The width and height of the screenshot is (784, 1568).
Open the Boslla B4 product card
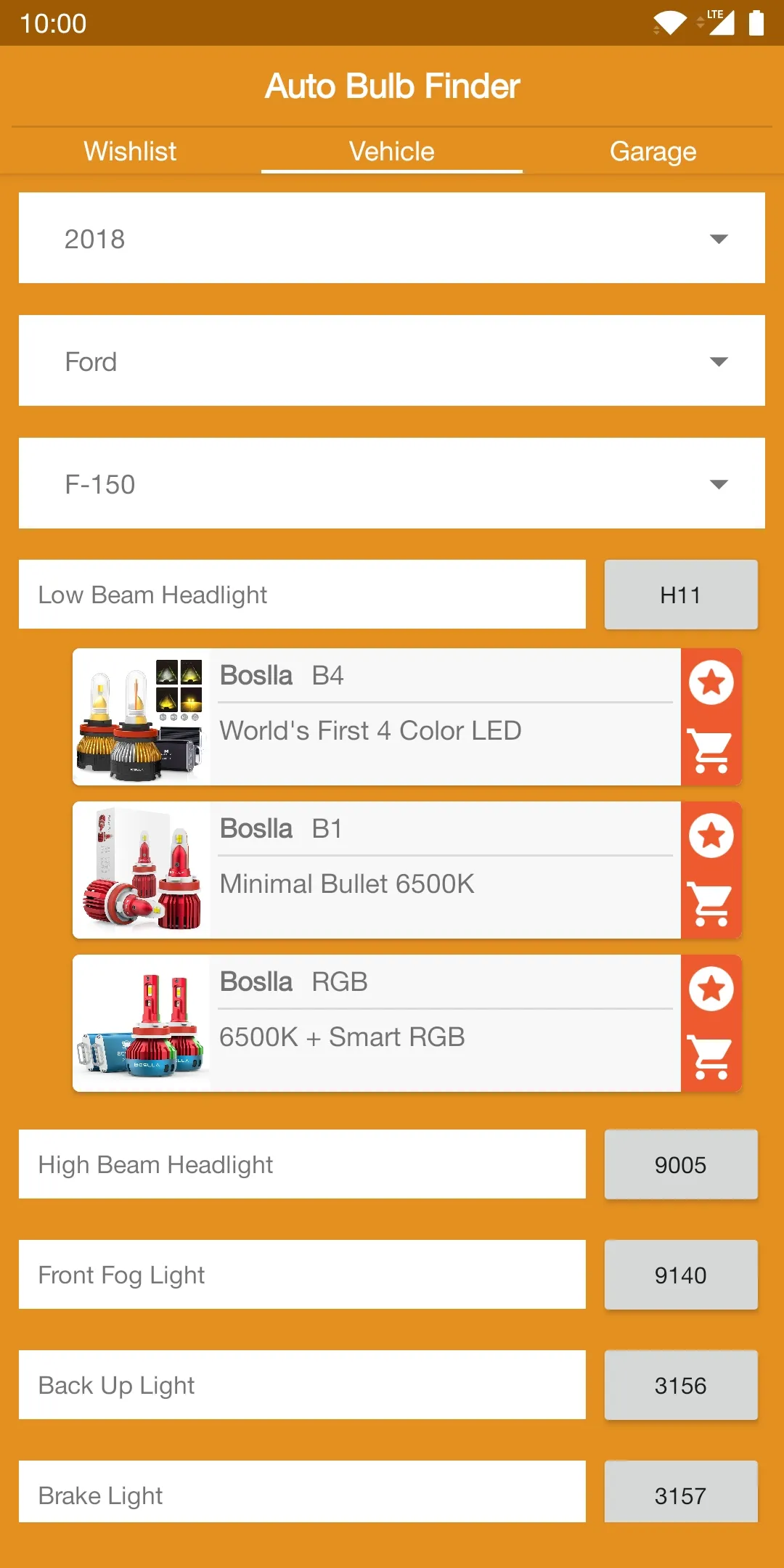pyautogui.click(x=444, y=717)
